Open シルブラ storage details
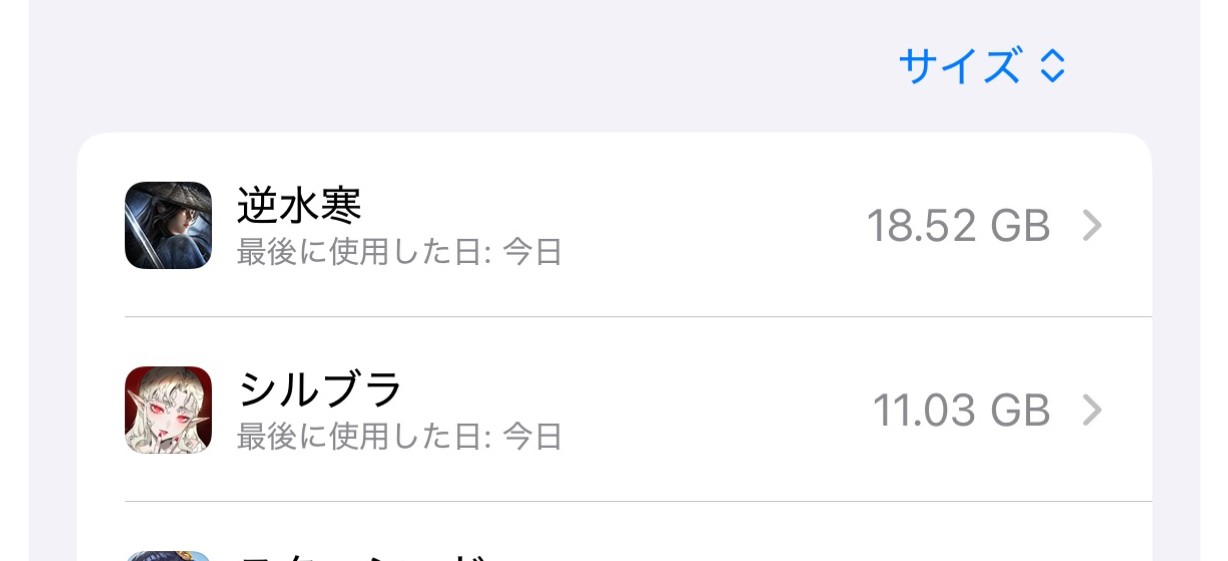 tap(614, 410)
